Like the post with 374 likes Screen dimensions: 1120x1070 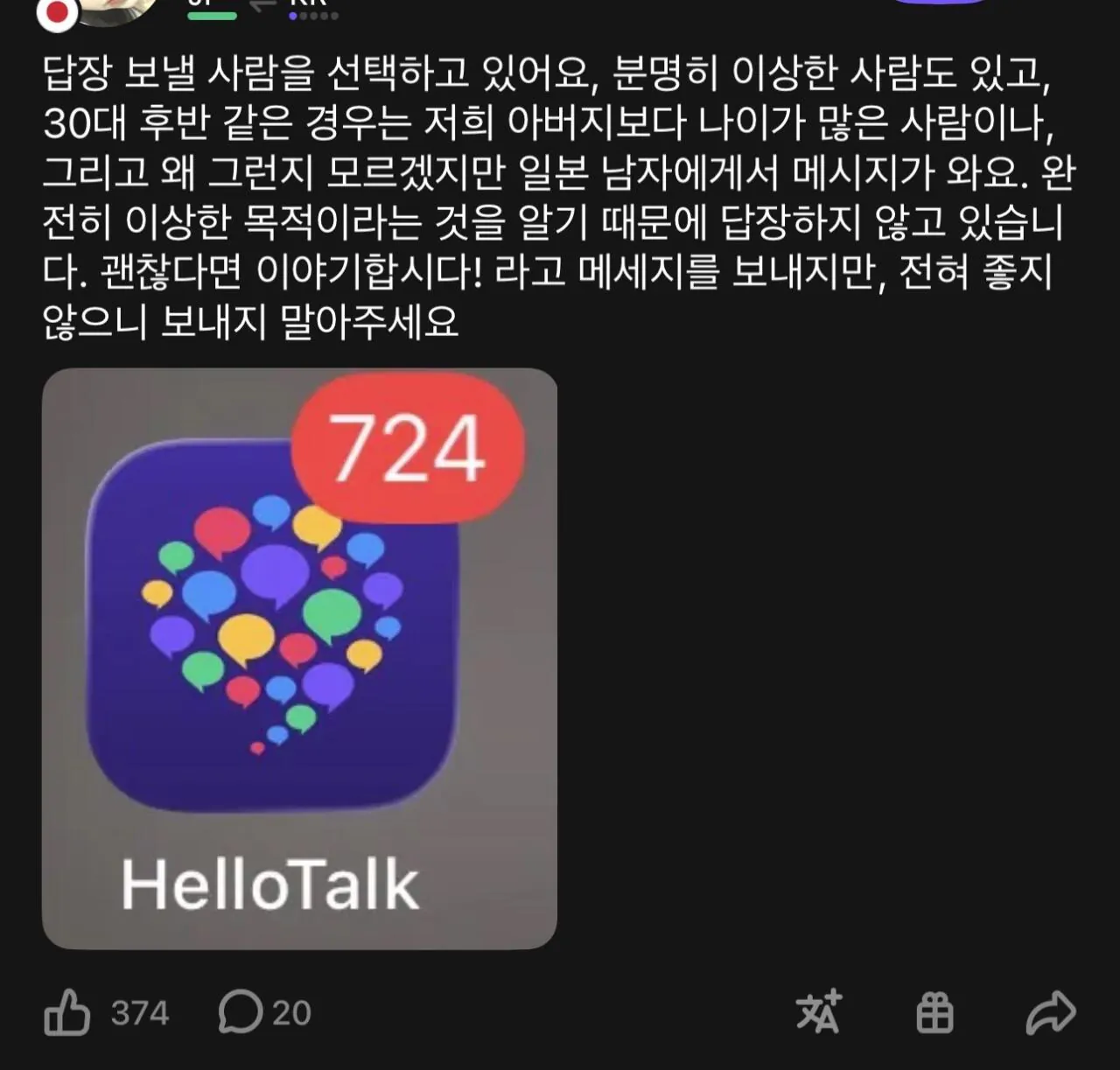click(x=67, y=1012)
